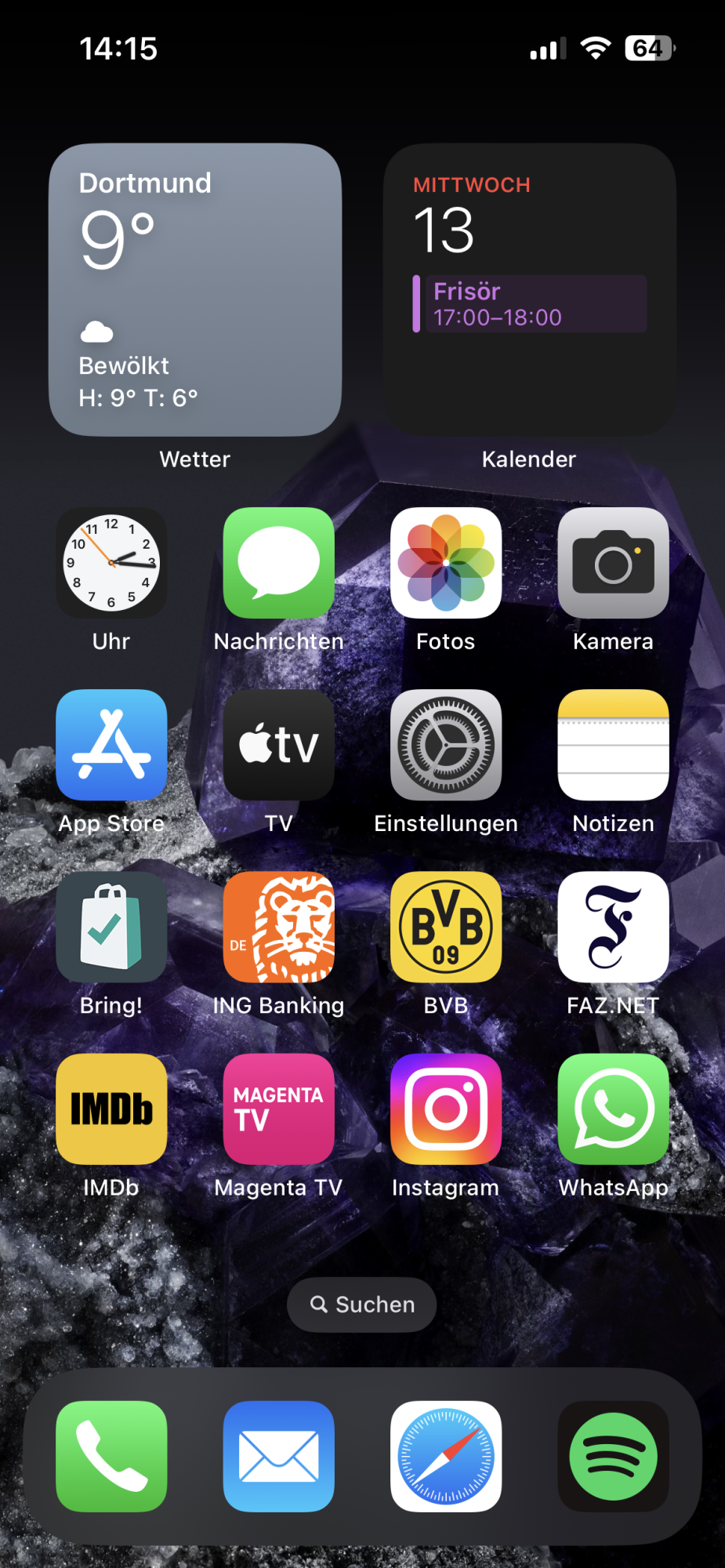Open the IMDb app
The width and height of the screenshot is (725, 1568).
[111, 1109]
